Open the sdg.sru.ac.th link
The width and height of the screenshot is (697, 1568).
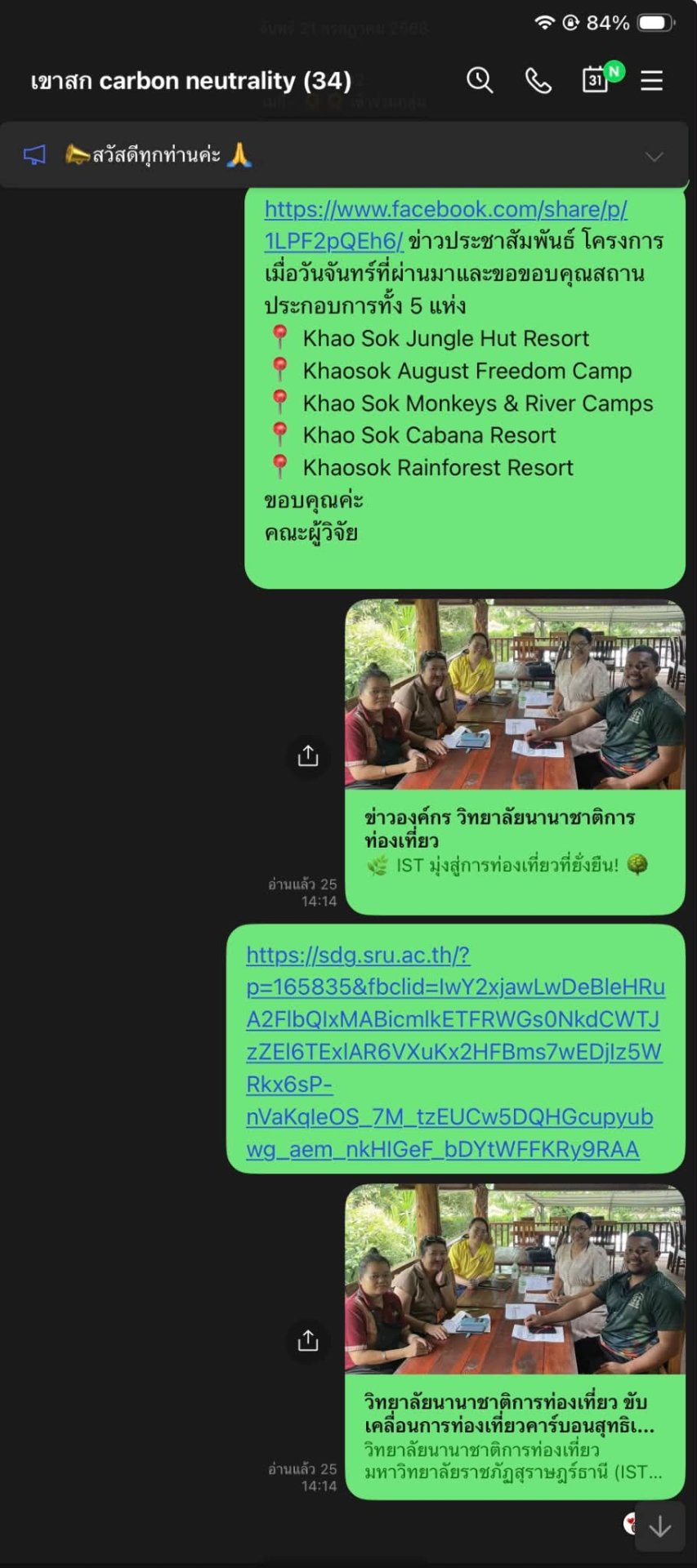point(455,1052)
